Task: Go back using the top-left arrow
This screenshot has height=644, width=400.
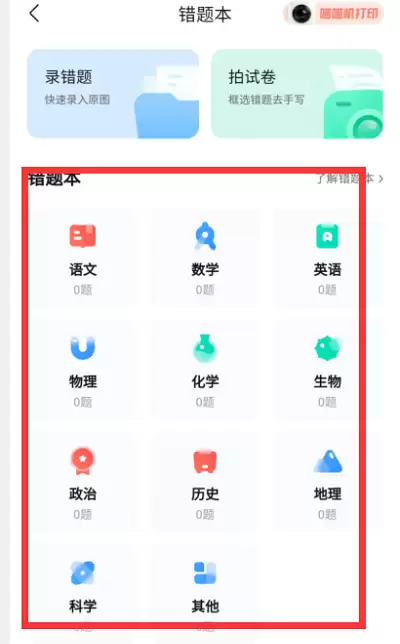Action: click(34, 14)
